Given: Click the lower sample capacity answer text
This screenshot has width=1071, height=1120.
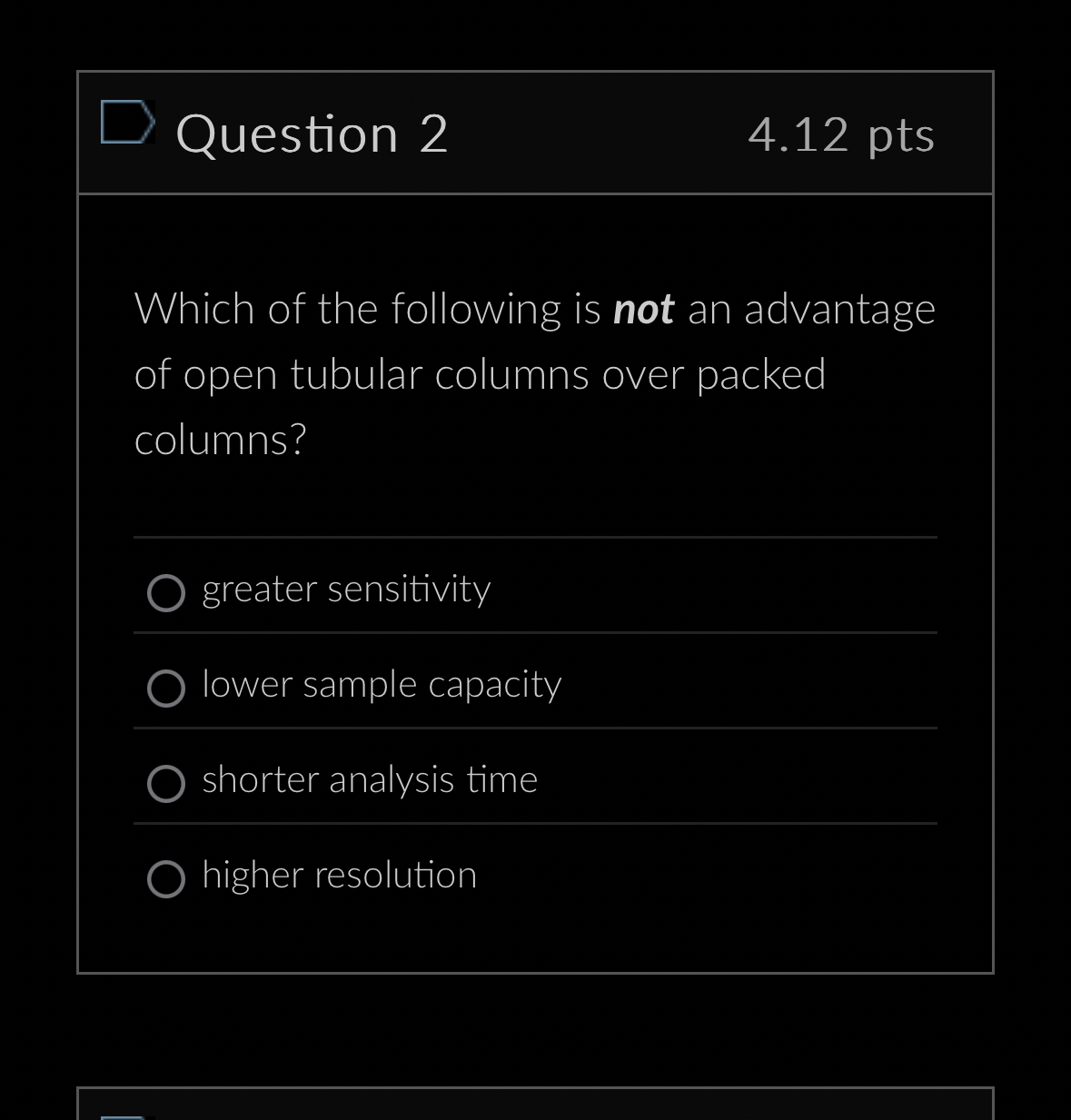Looking at the screenshot, I should [382, 684].
